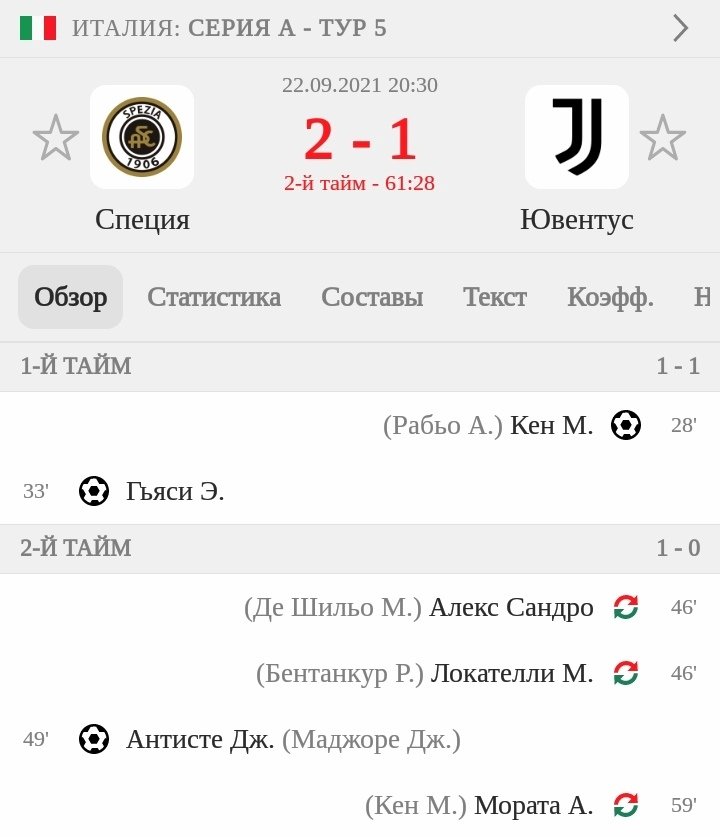720x837 pixels.
Task: Switch to the Статистика tab
Action: (x=214, y=297)
